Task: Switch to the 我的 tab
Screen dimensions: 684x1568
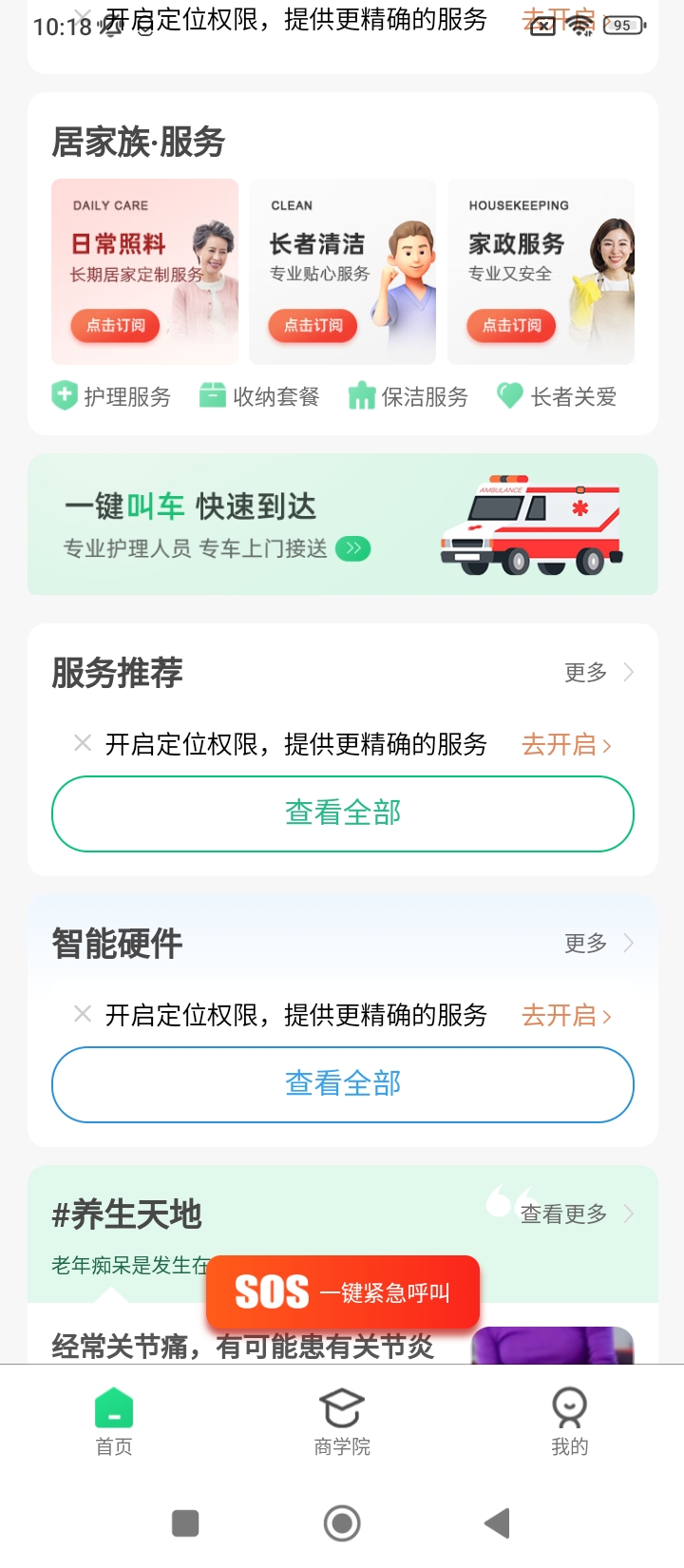Action: coord(569,1422)
